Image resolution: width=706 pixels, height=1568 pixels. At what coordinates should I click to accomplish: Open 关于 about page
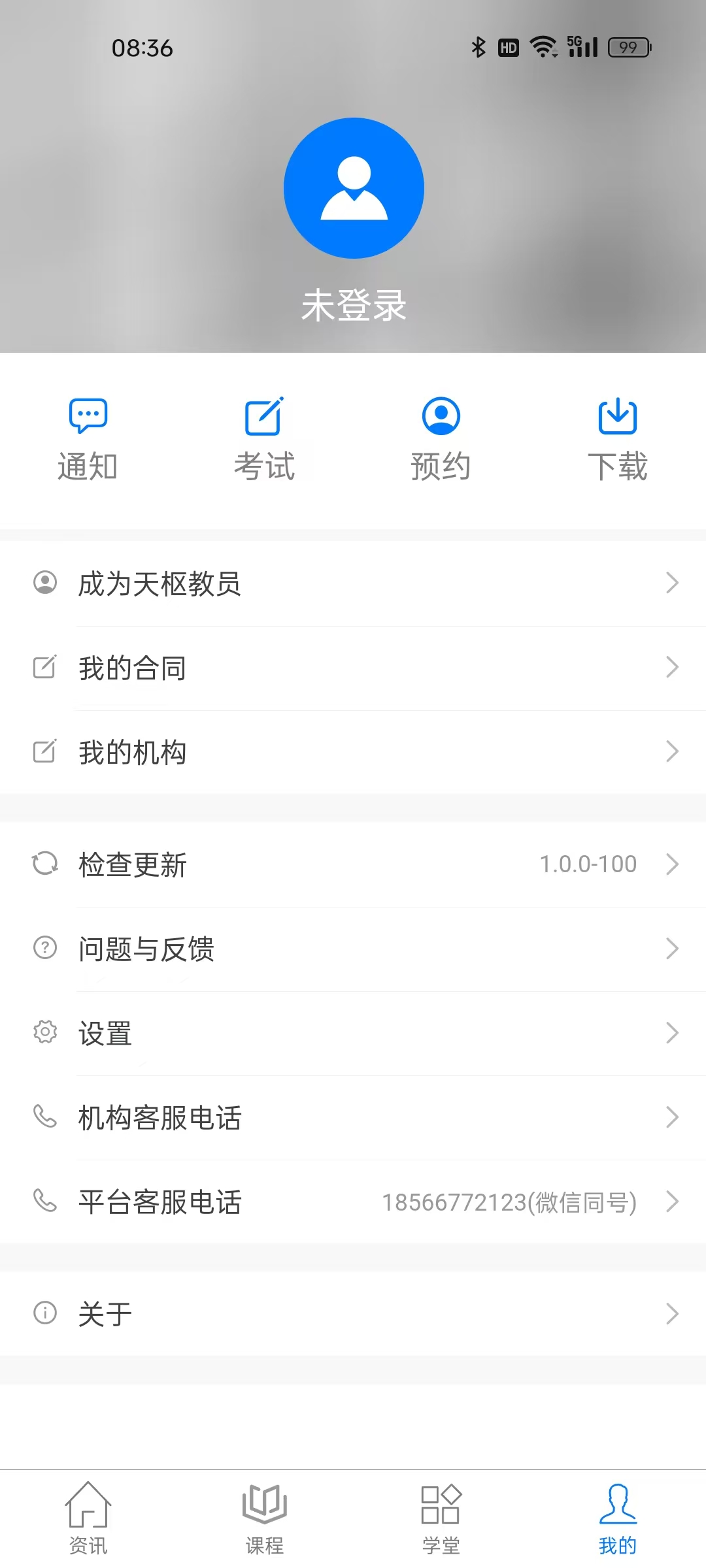[353, 1314]
